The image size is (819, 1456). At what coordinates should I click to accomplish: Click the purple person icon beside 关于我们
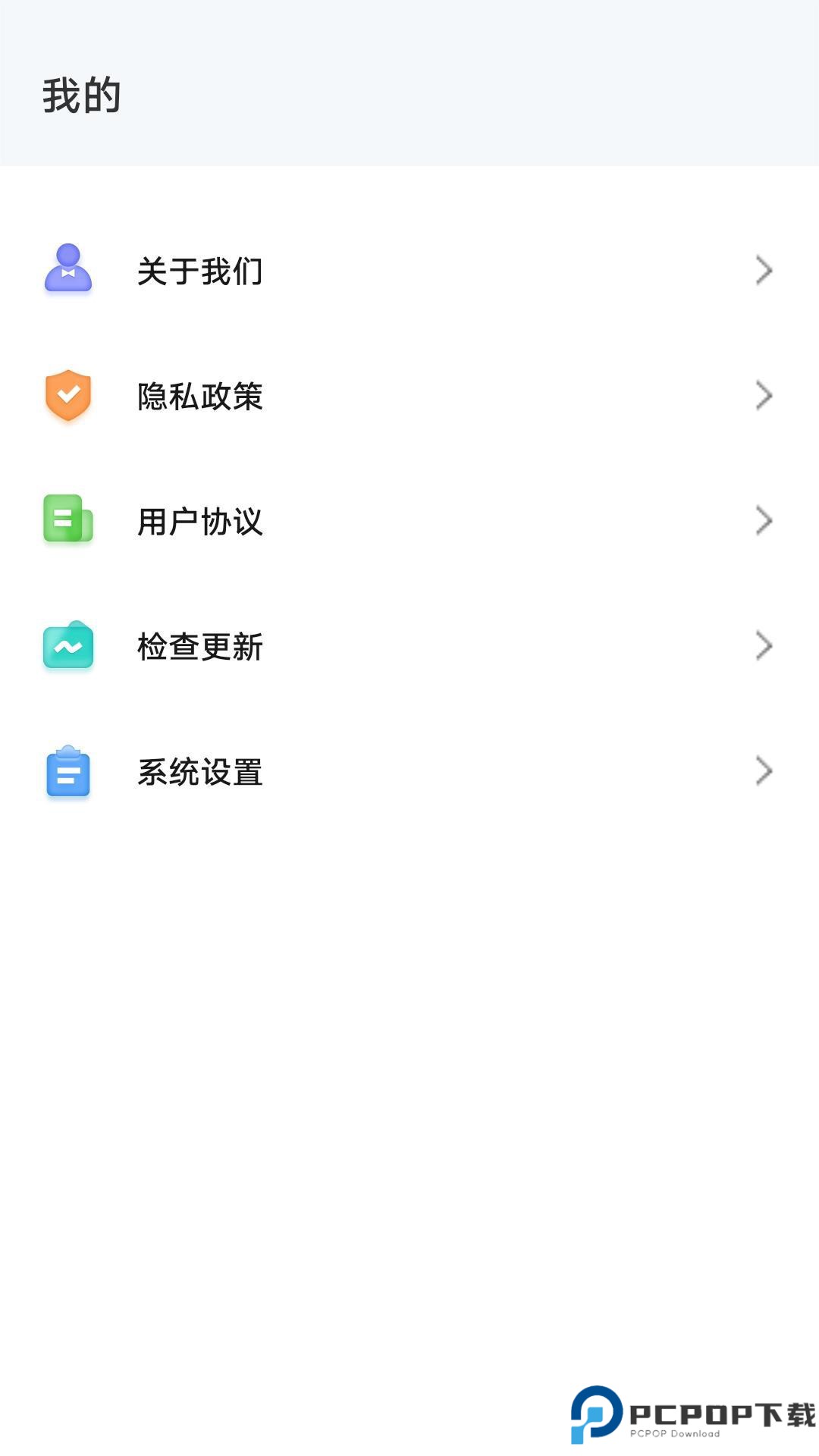click(68, 271)
